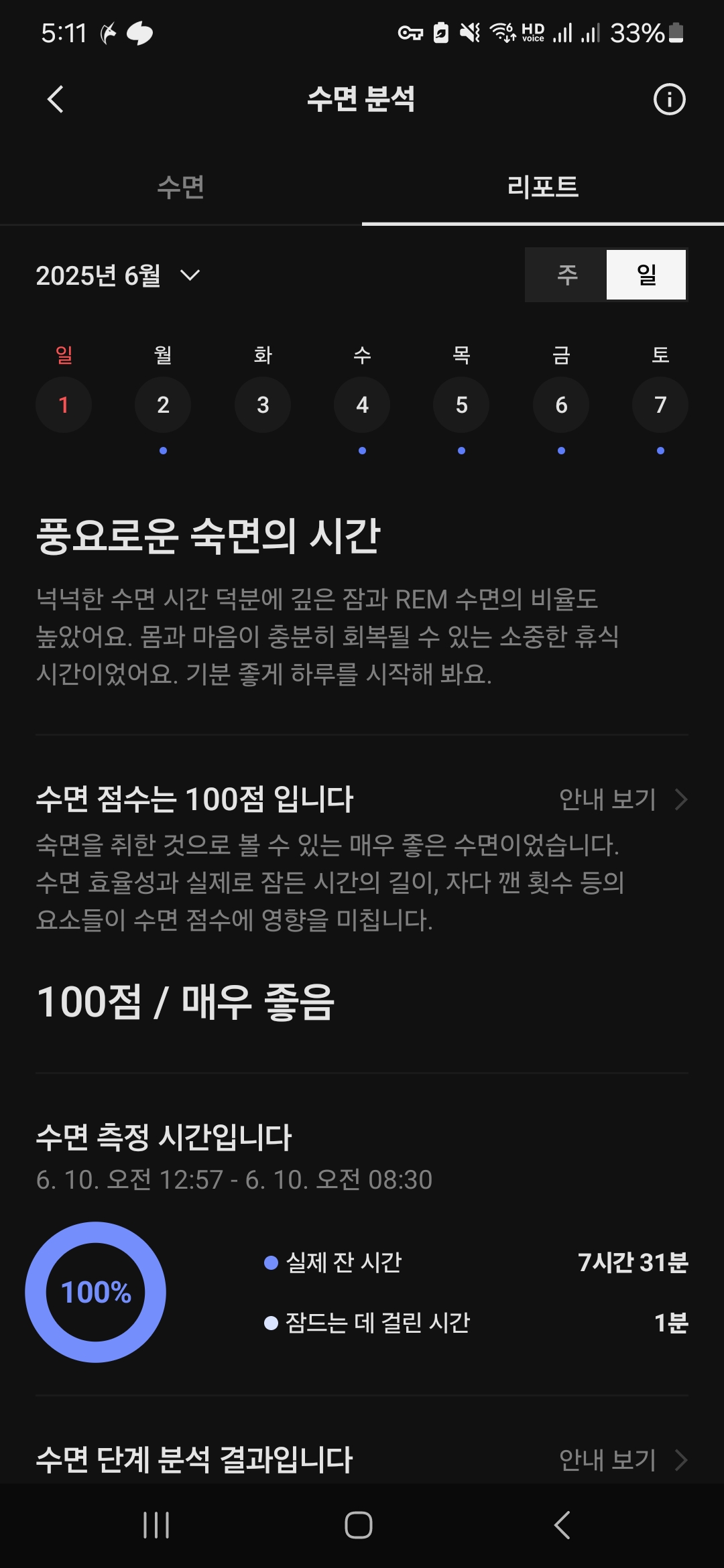Screen dimensions: 724x1568
Task: Select Monday the 2nd
Action: [163, 405]
